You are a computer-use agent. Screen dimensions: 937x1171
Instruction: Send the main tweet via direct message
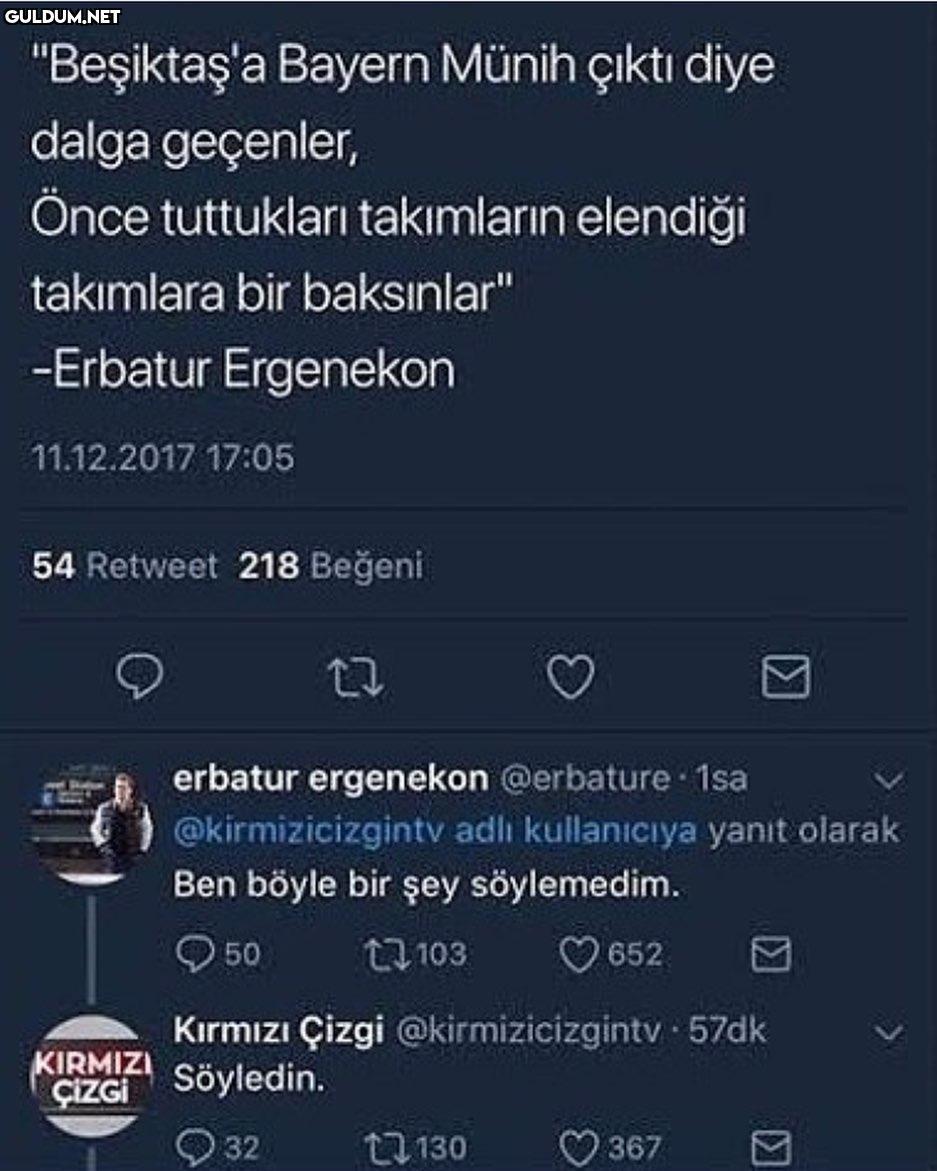tap(786, 678)
